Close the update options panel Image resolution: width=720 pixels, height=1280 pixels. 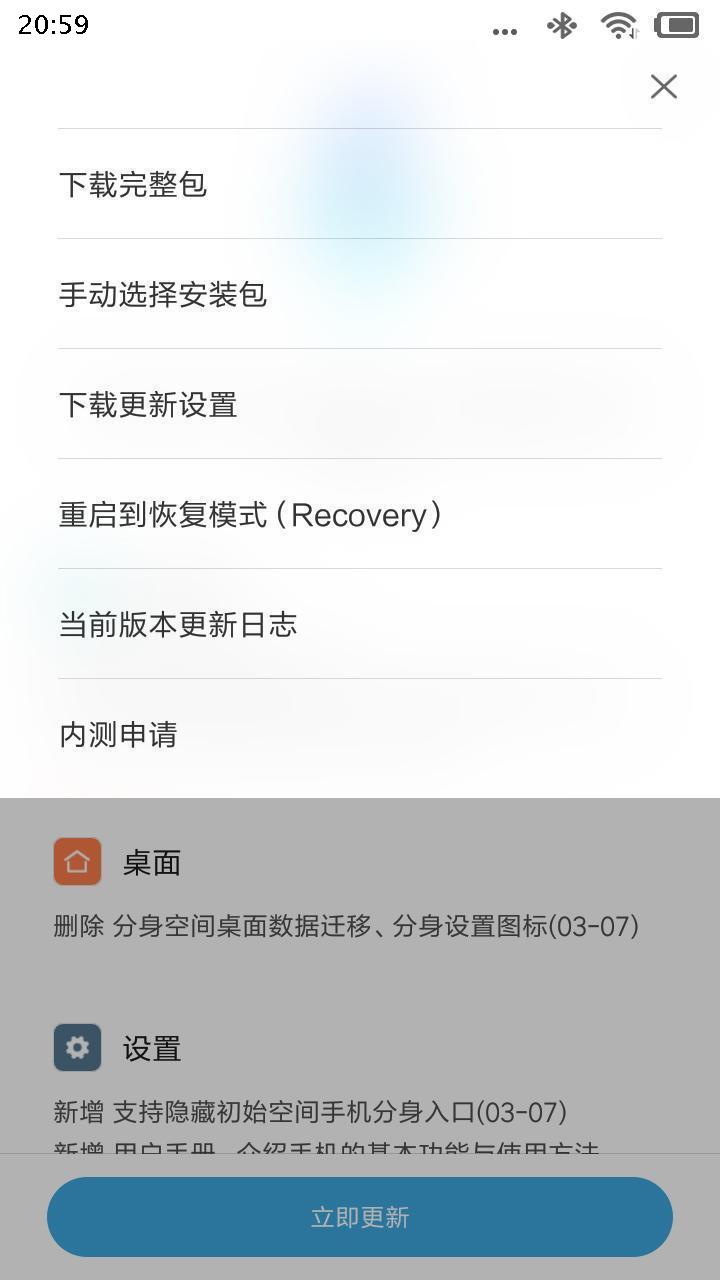[663, 87]
